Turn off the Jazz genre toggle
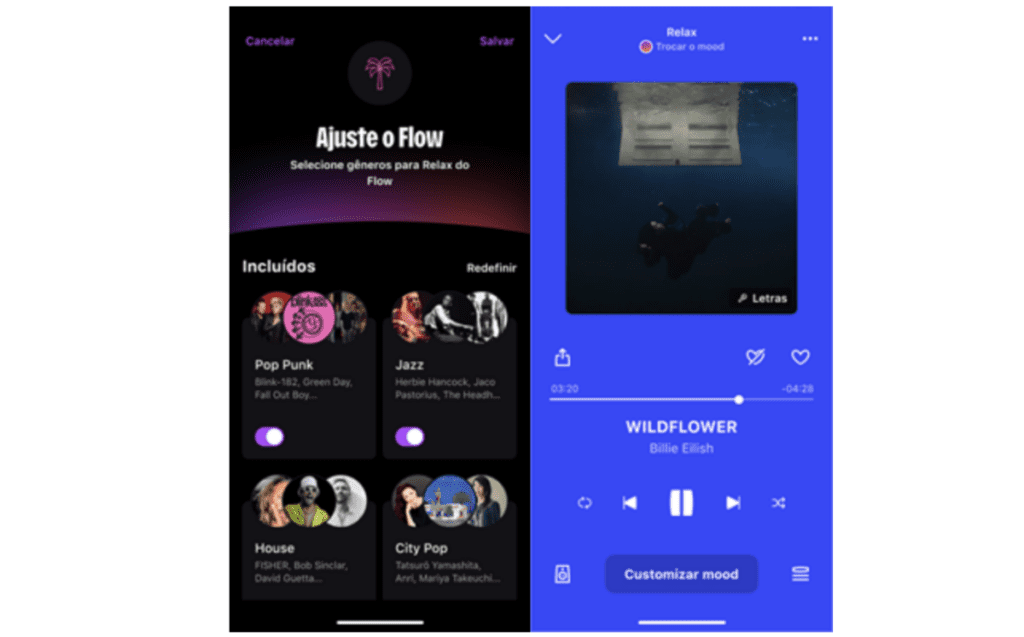This screenshot has width=1024, height=637. point(410,436)
